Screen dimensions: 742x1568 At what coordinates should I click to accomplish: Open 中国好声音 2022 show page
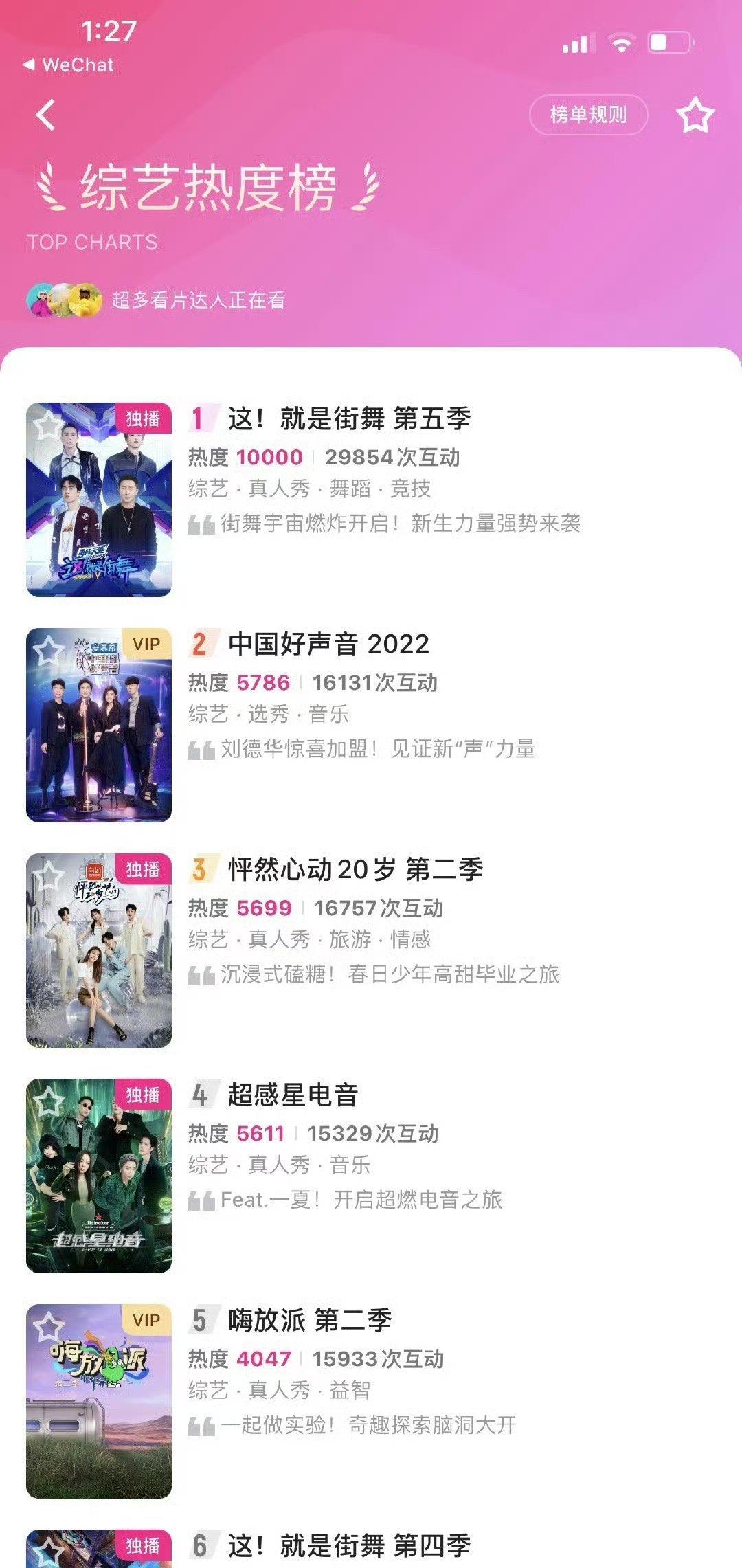328,644
